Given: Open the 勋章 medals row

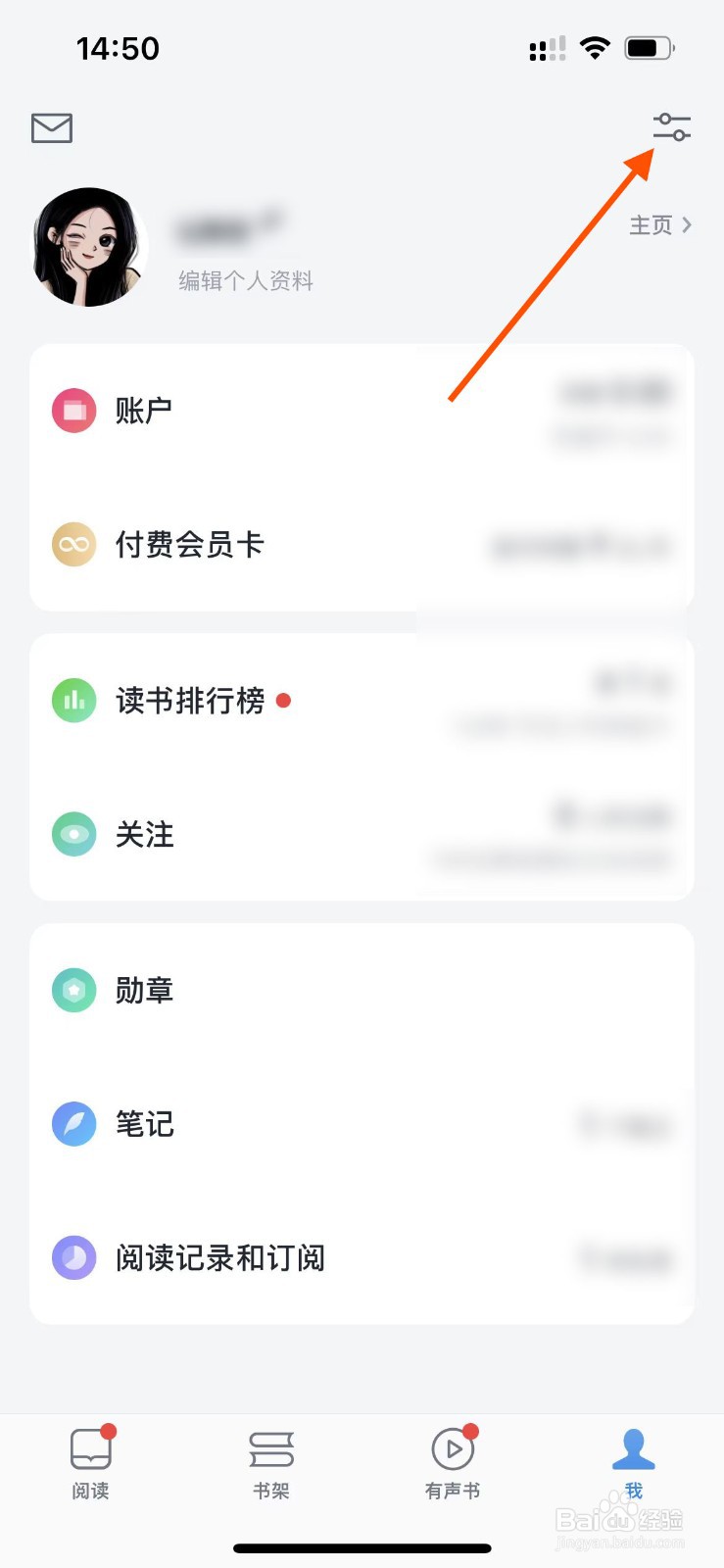Looking at the screenshot, I should [362, 991].
